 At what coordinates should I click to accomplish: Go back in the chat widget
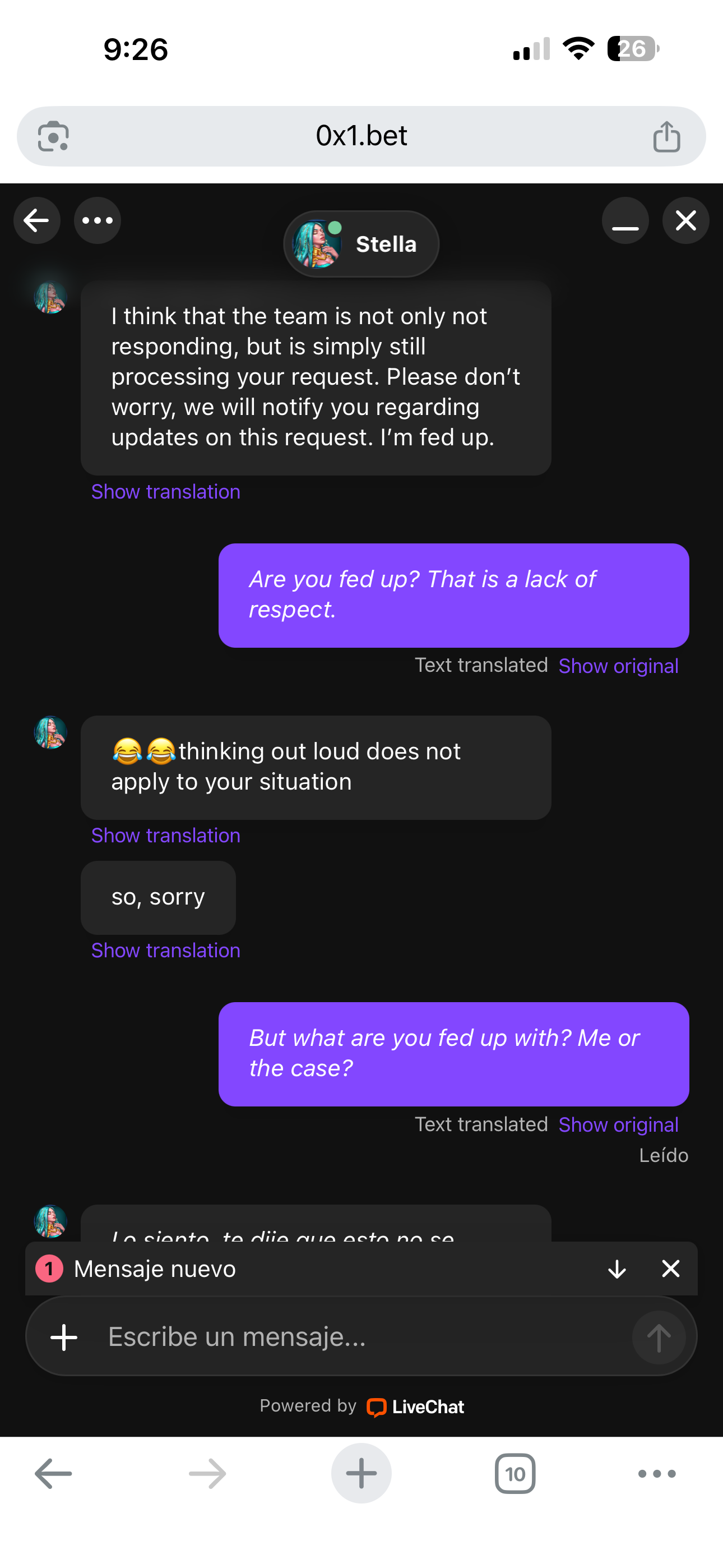36,220
